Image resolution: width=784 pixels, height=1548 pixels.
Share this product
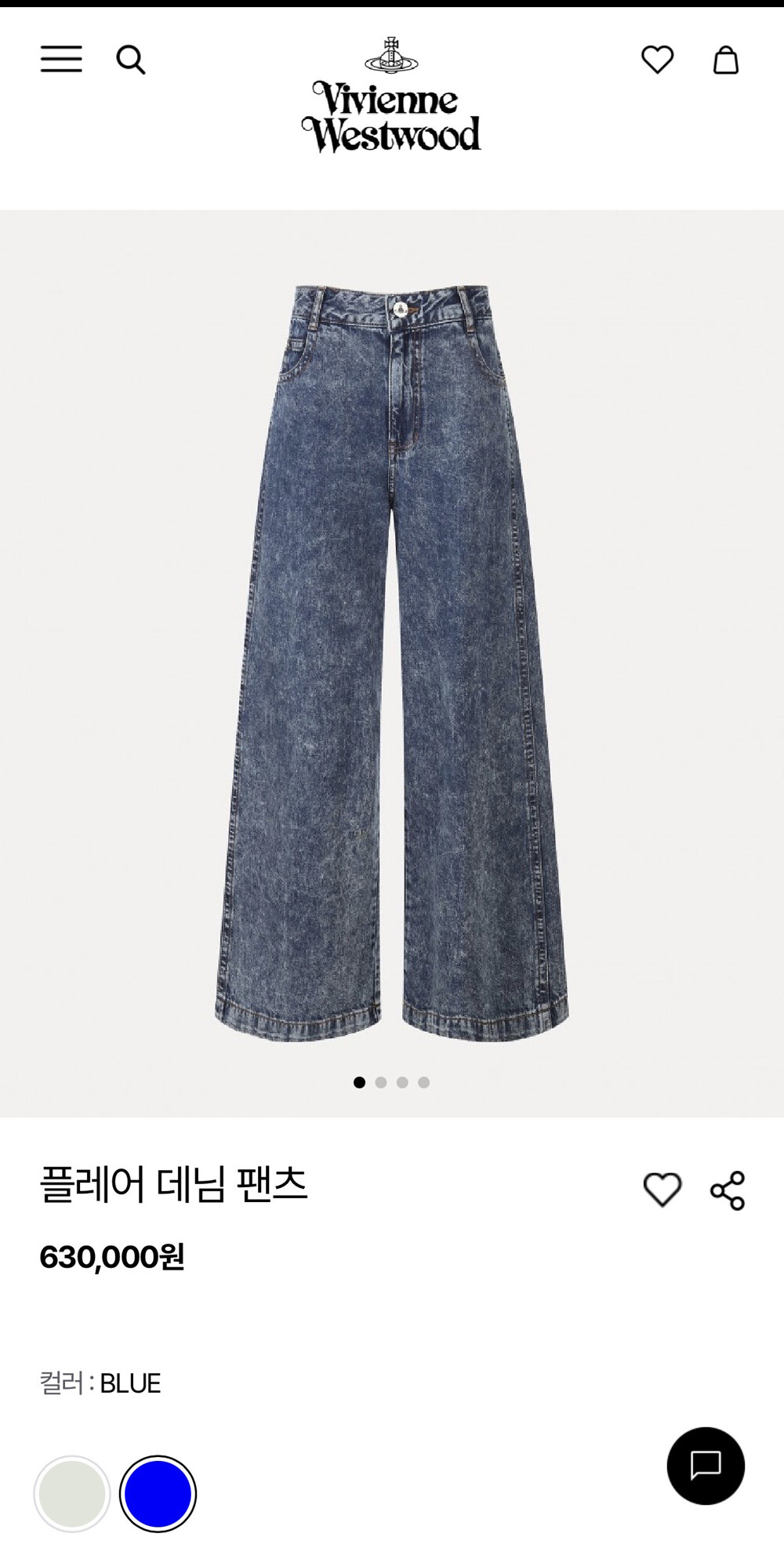[x=728, y=1190]
